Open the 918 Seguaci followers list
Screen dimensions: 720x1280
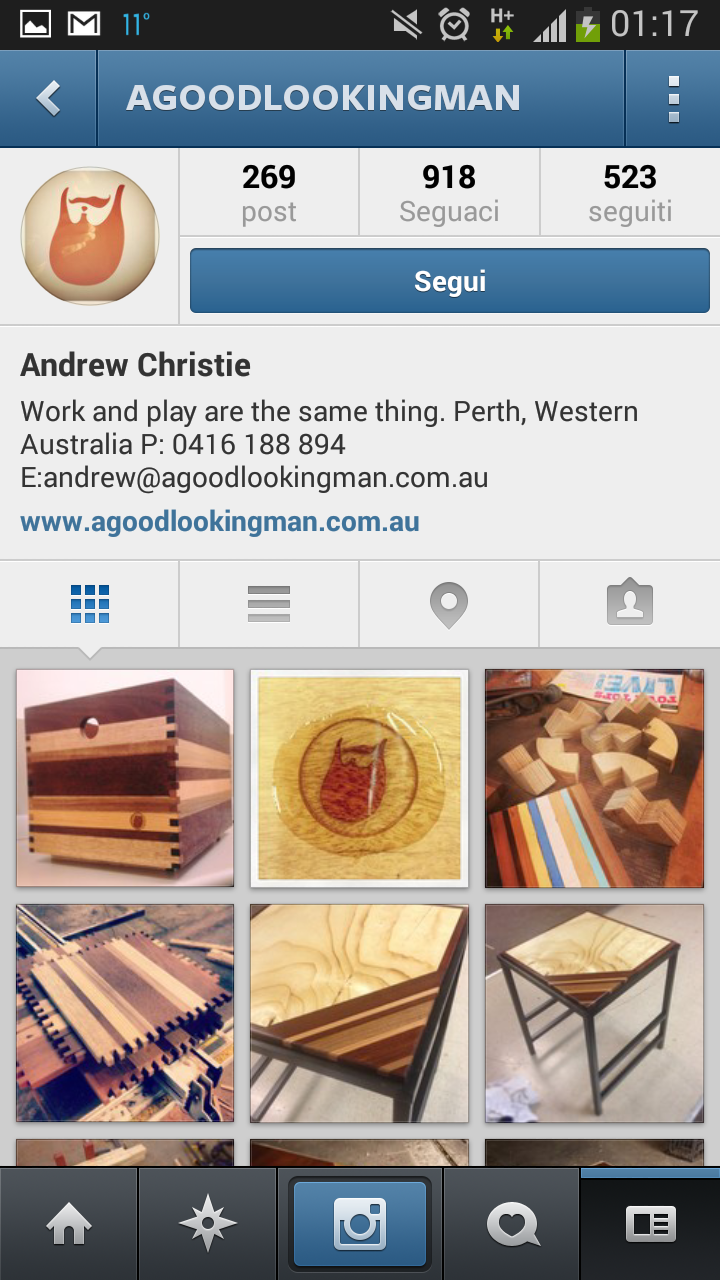(x=449, y=192)
